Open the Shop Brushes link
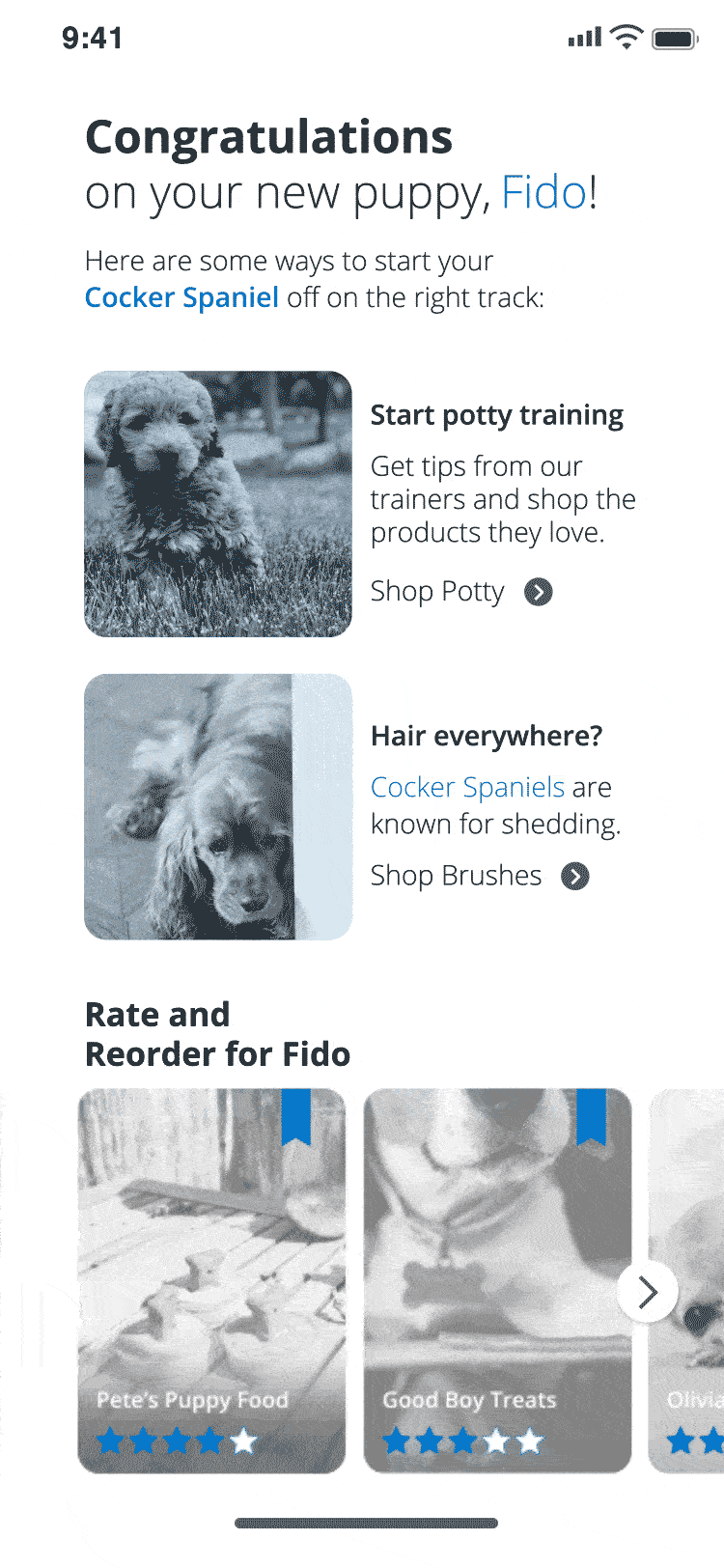Viewport: 724px width, 1568px height. pos(480,876)
